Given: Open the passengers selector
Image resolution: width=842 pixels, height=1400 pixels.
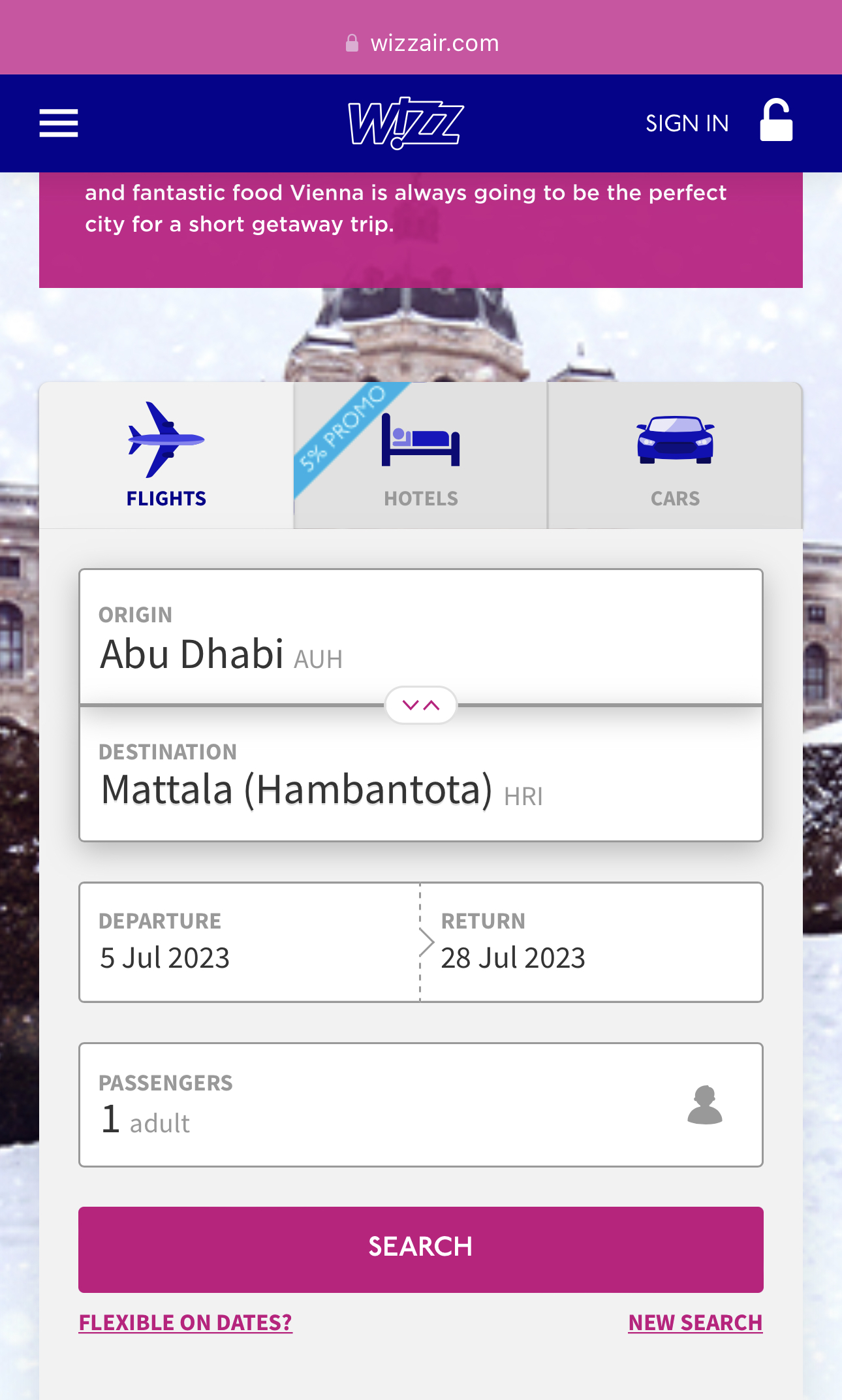Looking at the screenshot, I should point(420,1104).
